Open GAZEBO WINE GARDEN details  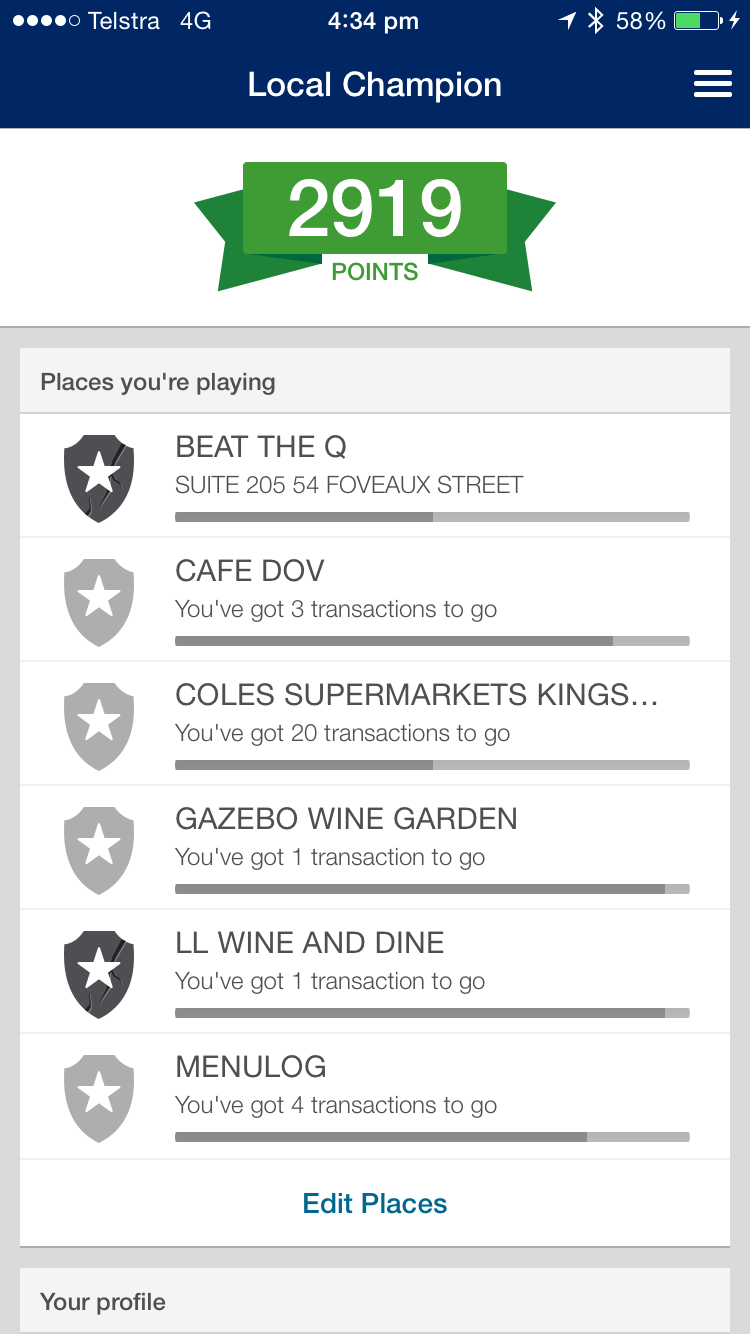(375, 848)
